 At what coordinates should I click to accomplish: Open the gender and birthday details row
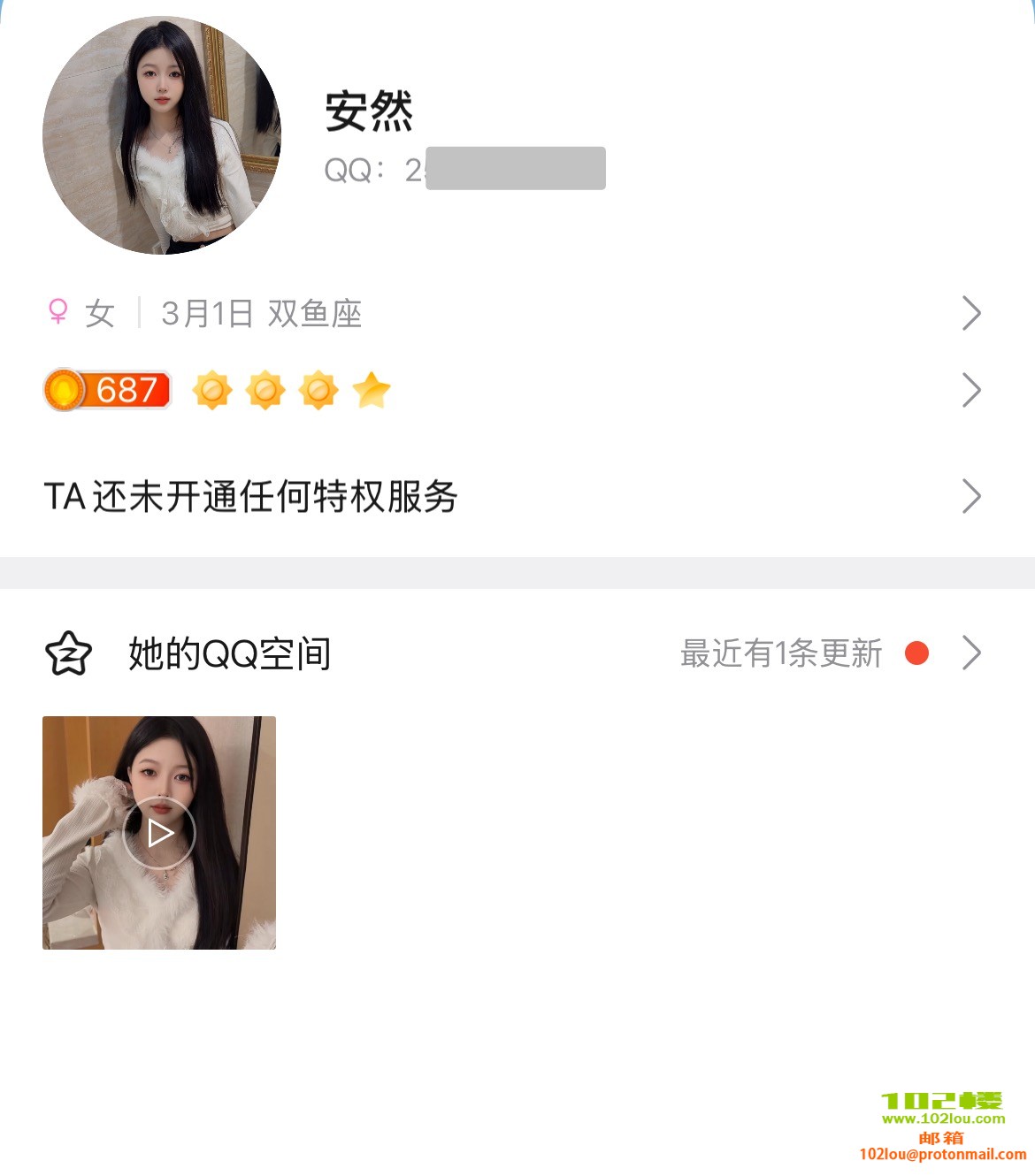(x=513, y=314)
